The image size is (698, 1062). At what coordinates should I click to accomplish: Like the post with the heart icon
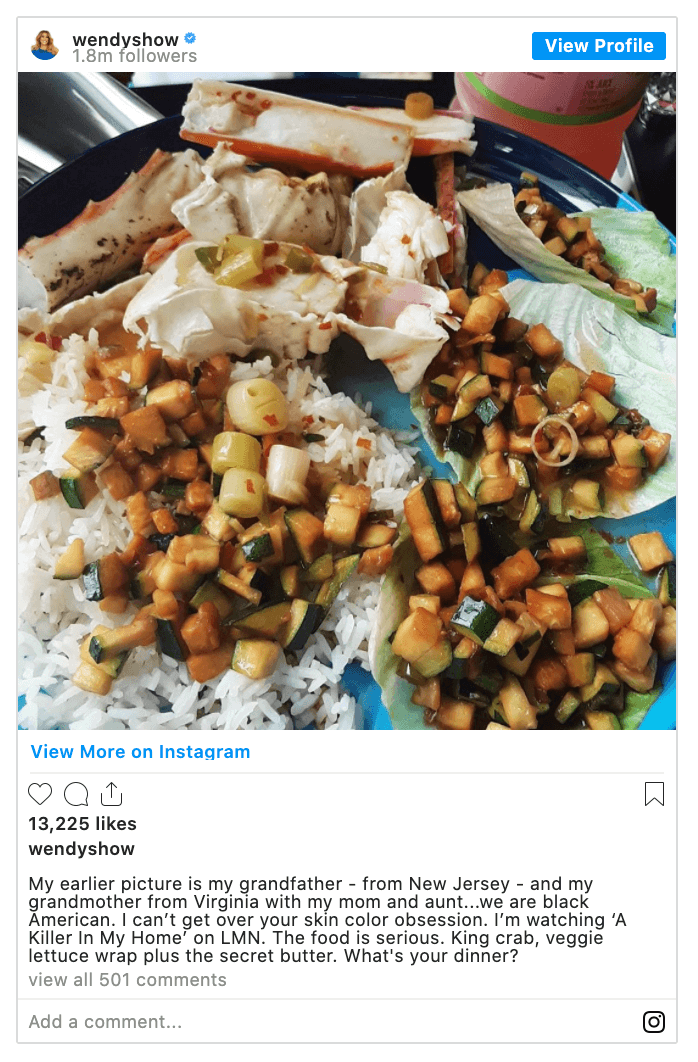coord(40,794)
